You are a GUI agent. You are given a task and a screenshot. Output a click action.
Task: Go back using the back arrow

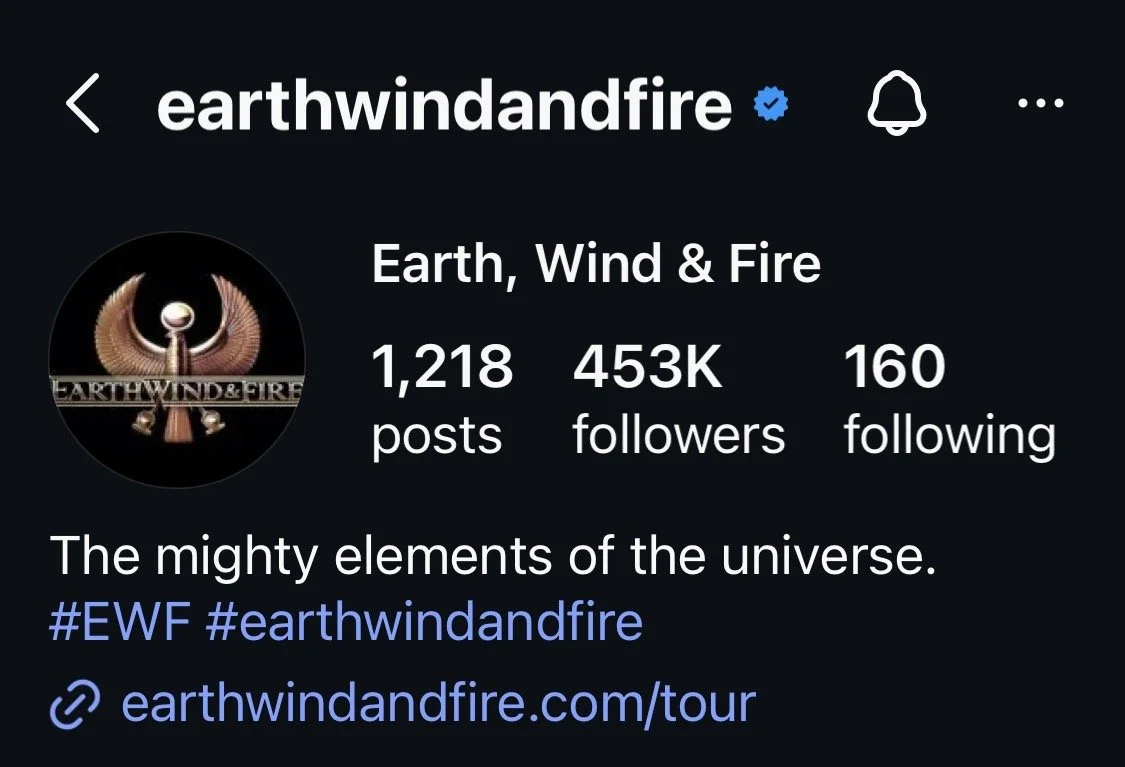(x=83, y=105)
